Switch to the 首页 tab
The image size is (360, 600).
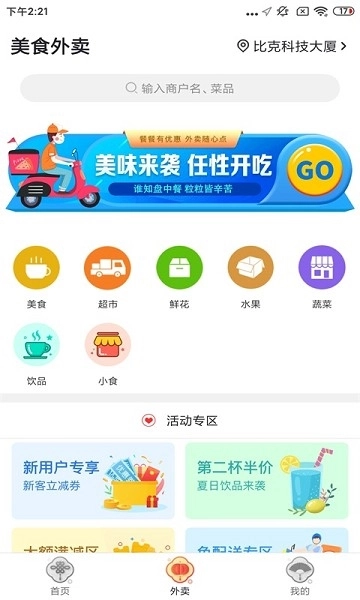[x=60, y=577]
